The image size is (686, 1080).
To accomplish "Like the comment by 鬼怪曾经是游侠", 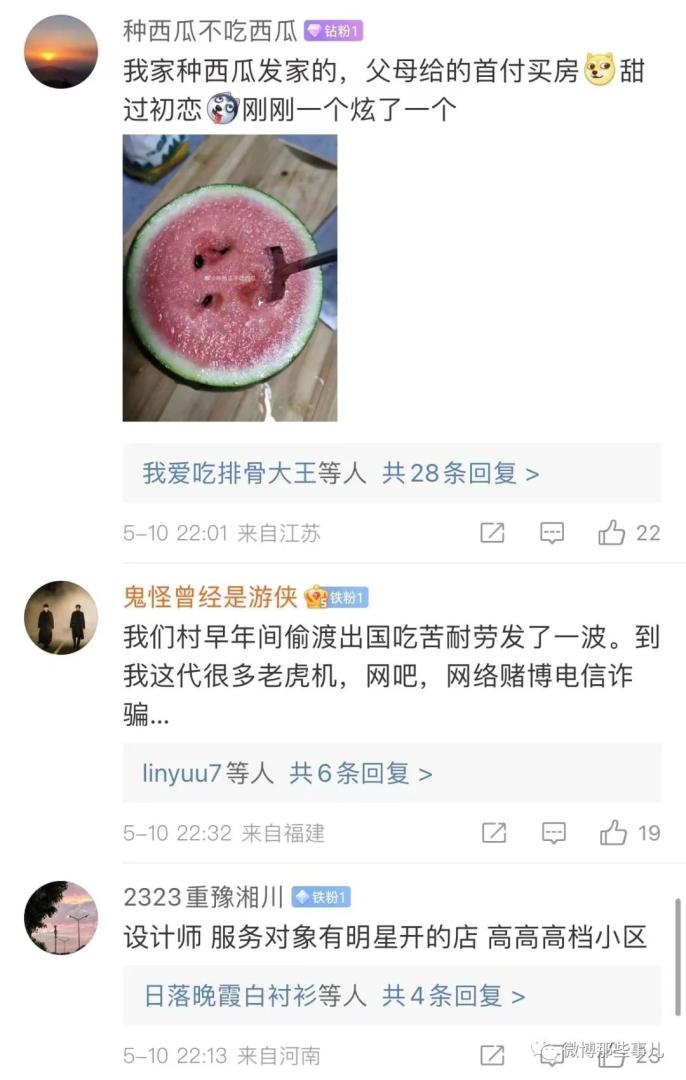I will [x=612, y=832].
